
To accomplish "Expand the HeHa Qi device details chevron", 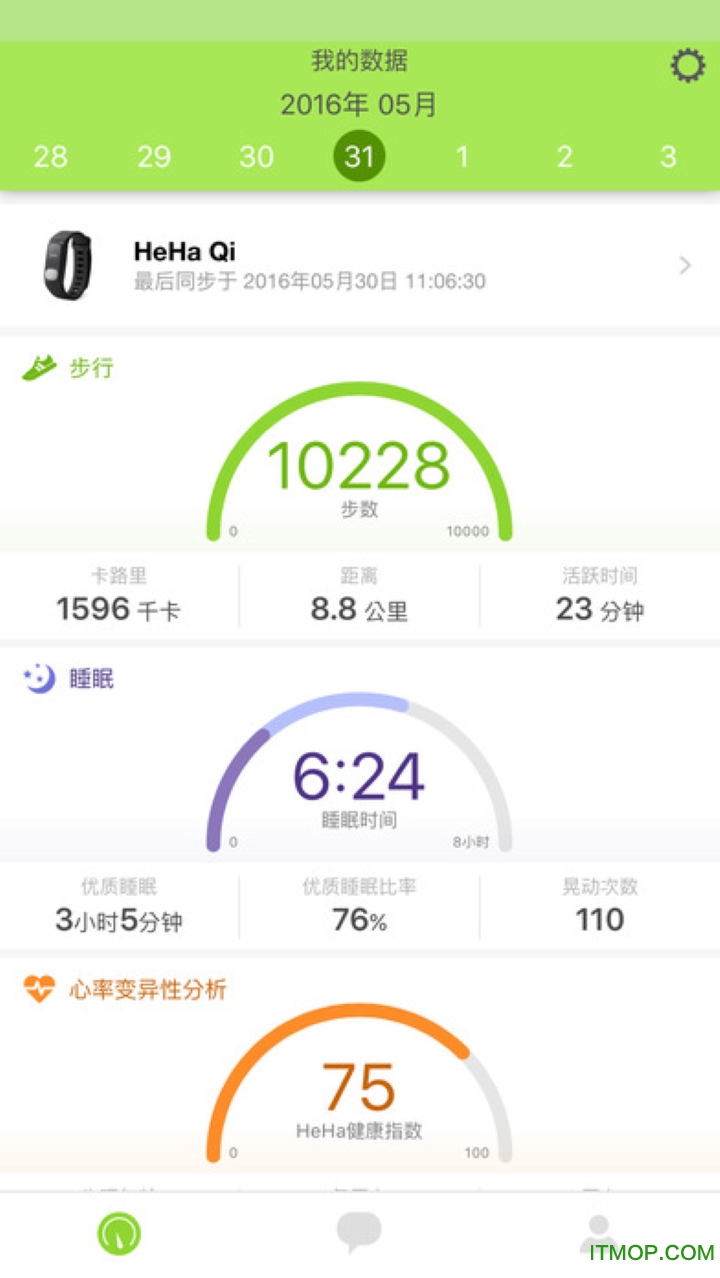I will click(684, 265).
